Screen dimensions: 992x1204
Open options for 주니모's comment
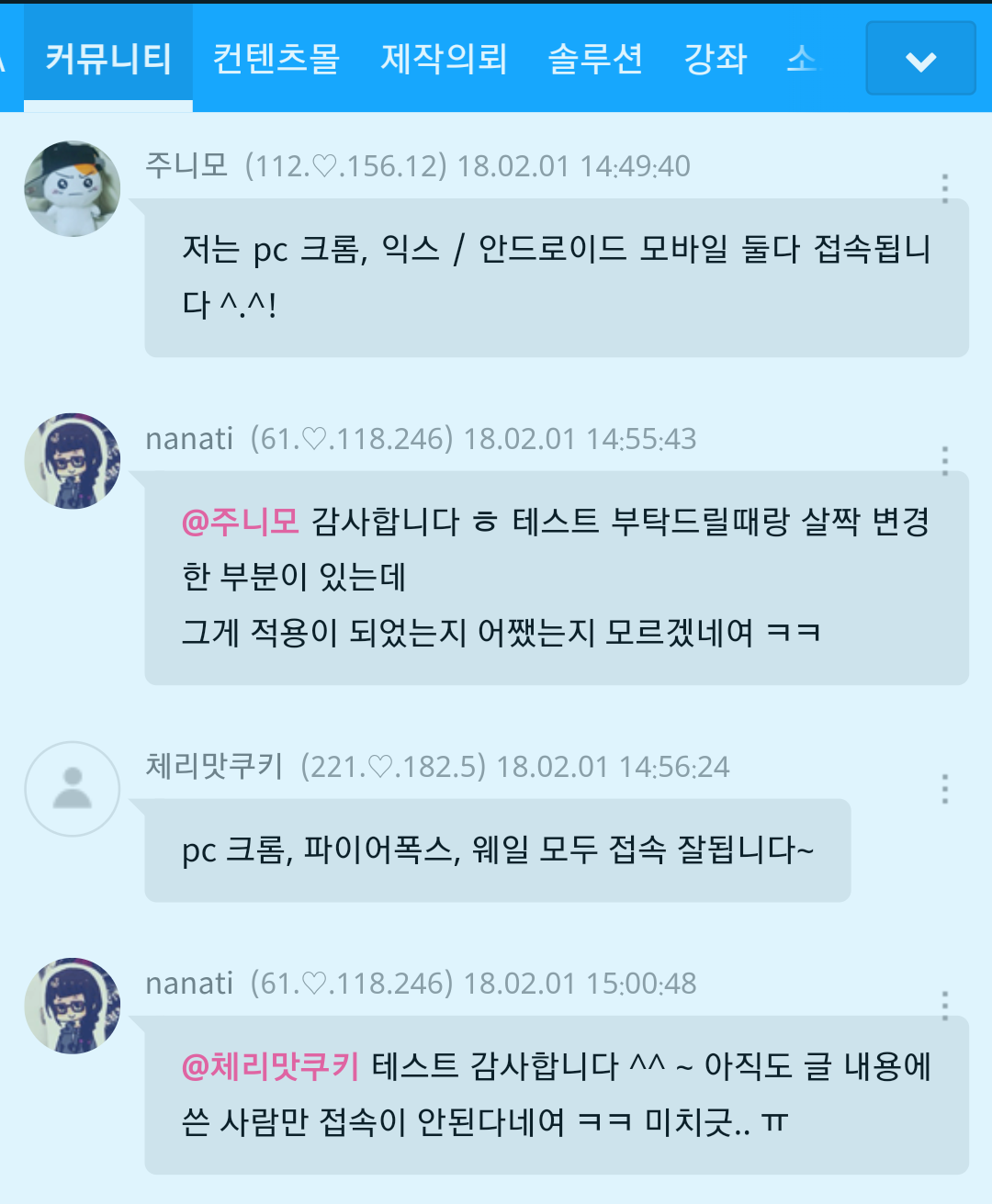pyautogui.click(x=944, y=187)
